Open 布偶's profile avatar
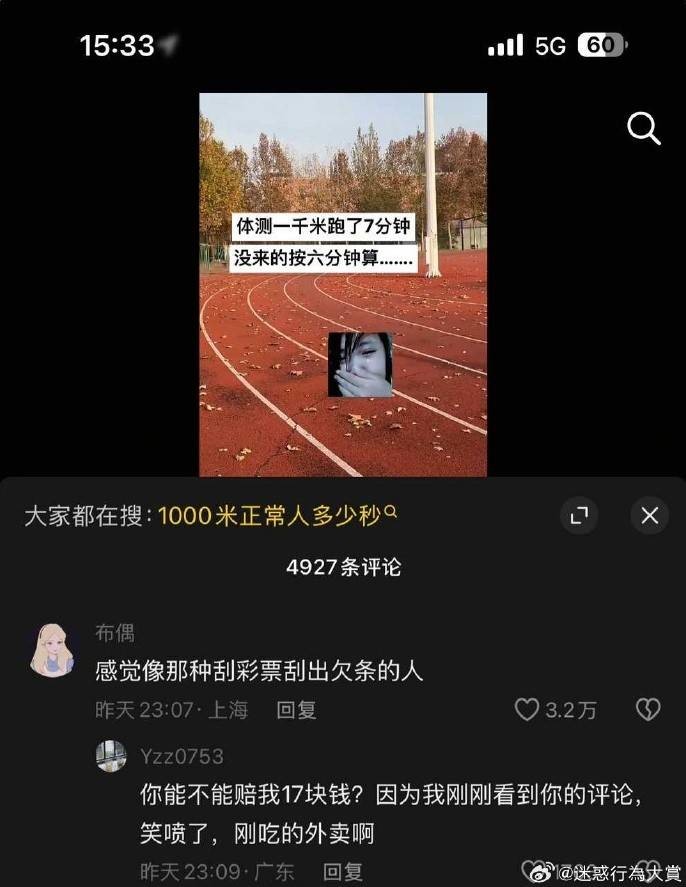 coord(53,650)
